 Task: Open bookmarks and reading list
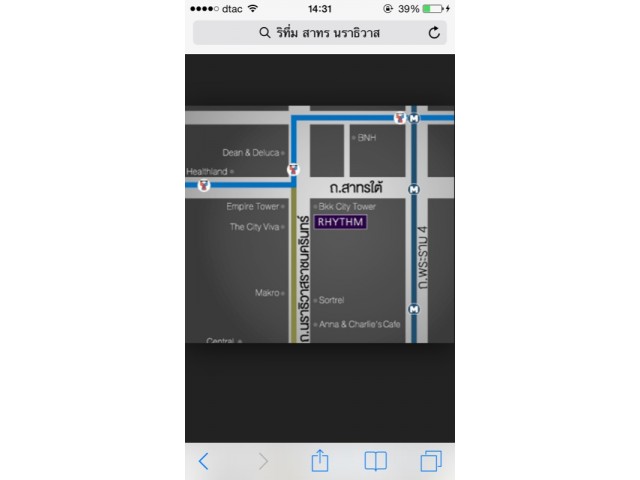[375, 461]
